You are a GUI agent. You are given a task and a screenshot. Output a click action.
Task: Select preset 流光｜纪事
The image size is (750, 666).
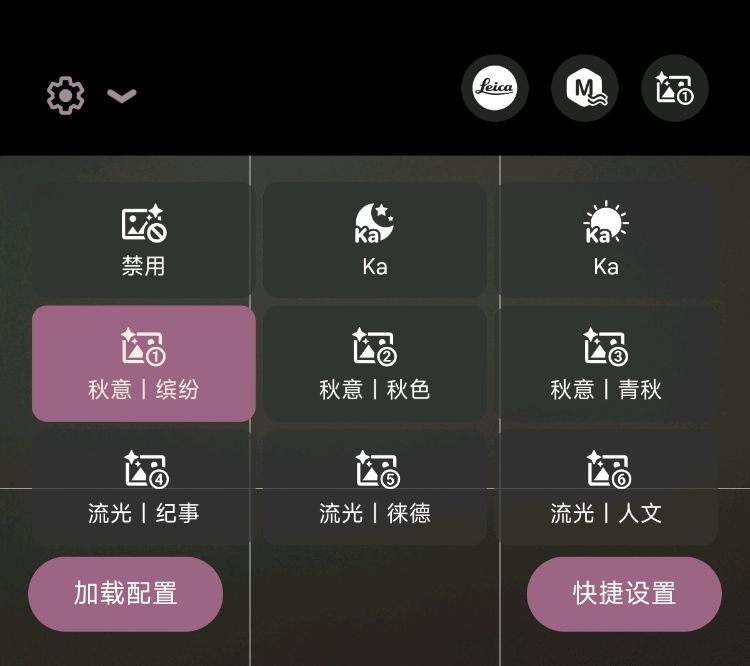tap(143, 488)
